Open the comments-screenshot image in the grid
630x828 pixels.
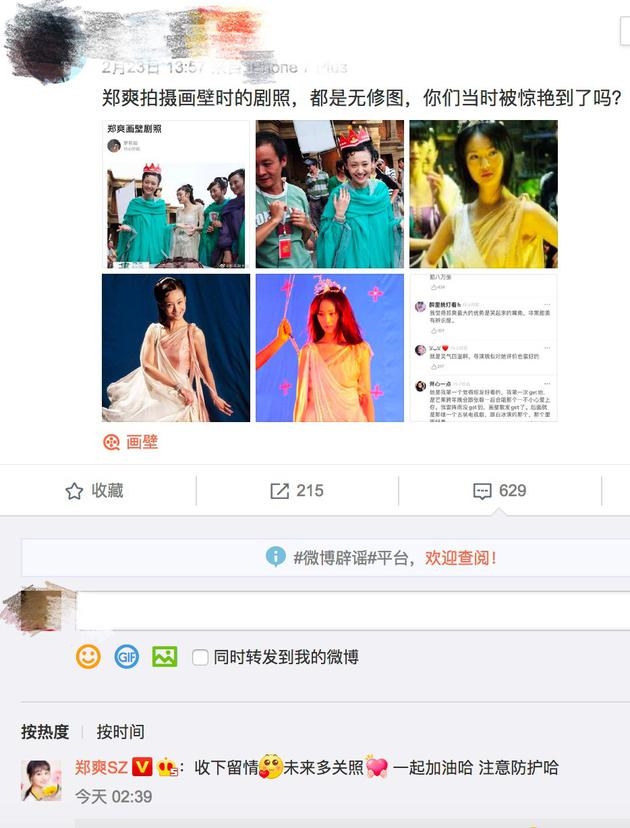point(483,347)
